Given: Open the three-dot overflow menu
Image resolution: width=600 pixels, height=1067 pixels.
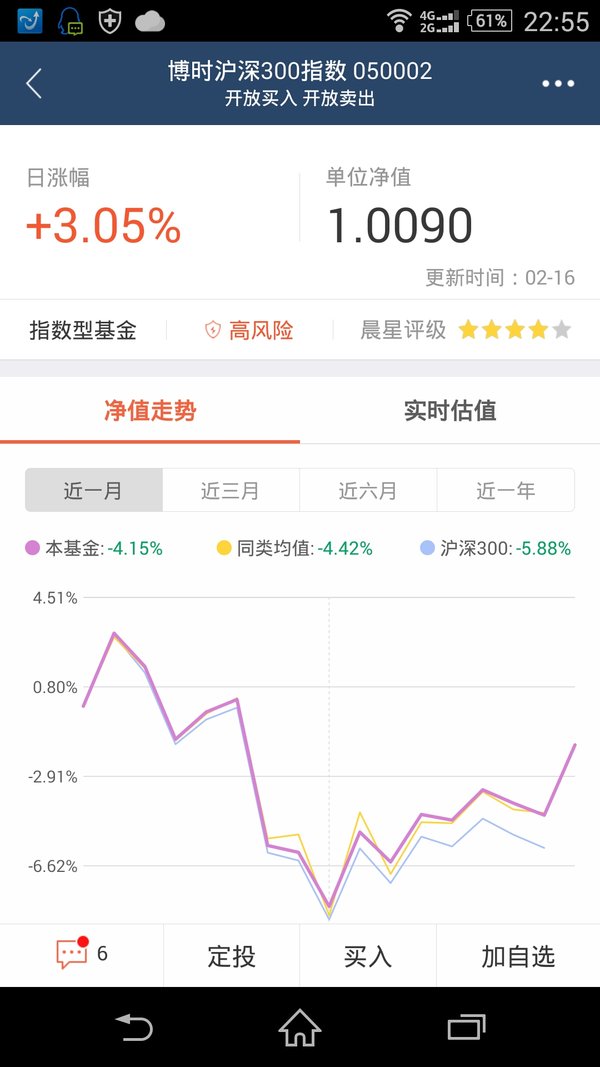Looking at the screenshot, I should 558,84.
